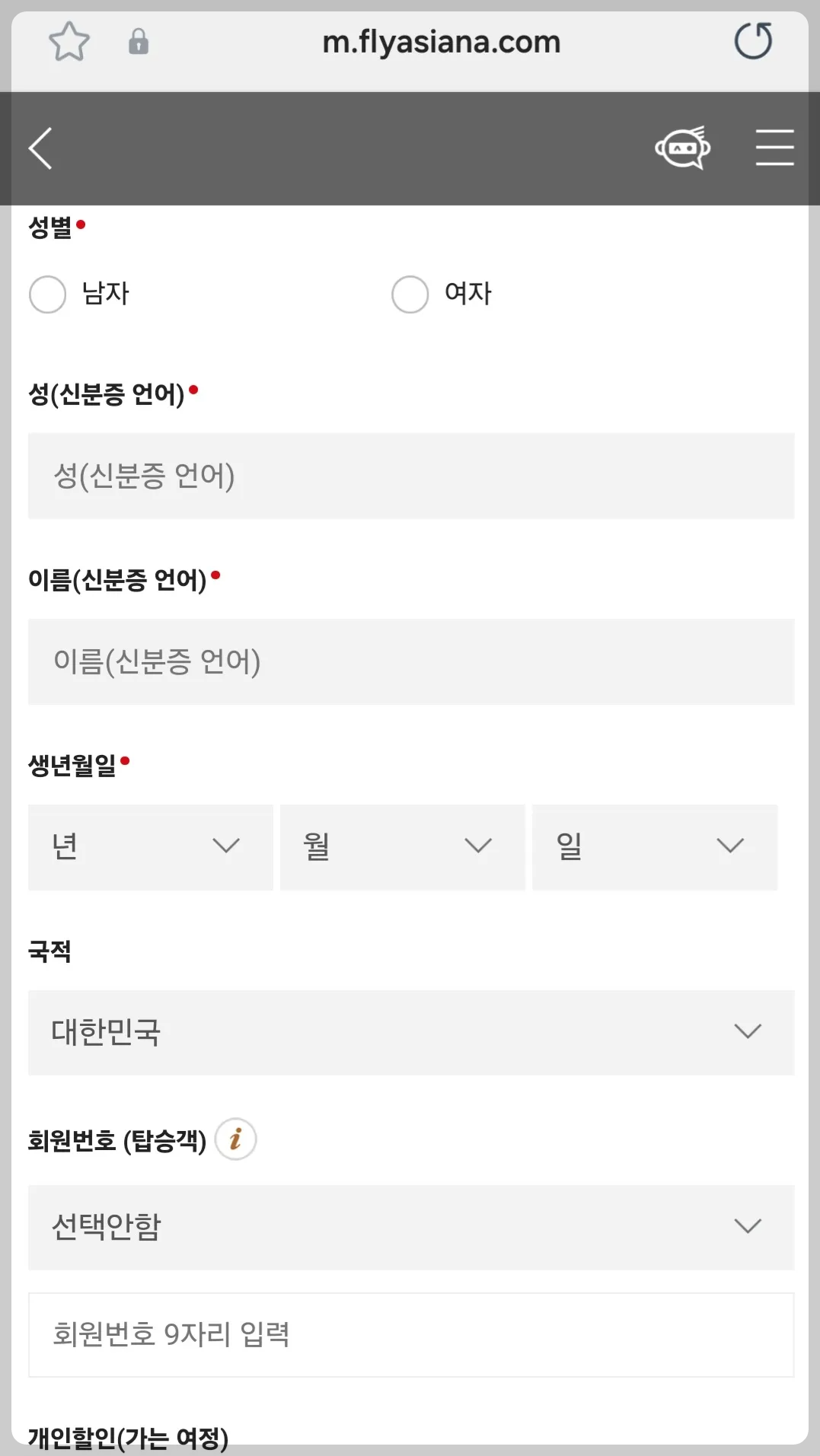The width and height of the screenshot is (820, 1456).
Task: Click the 회원번호 (탑승객) label
Action: point(114,1139)
